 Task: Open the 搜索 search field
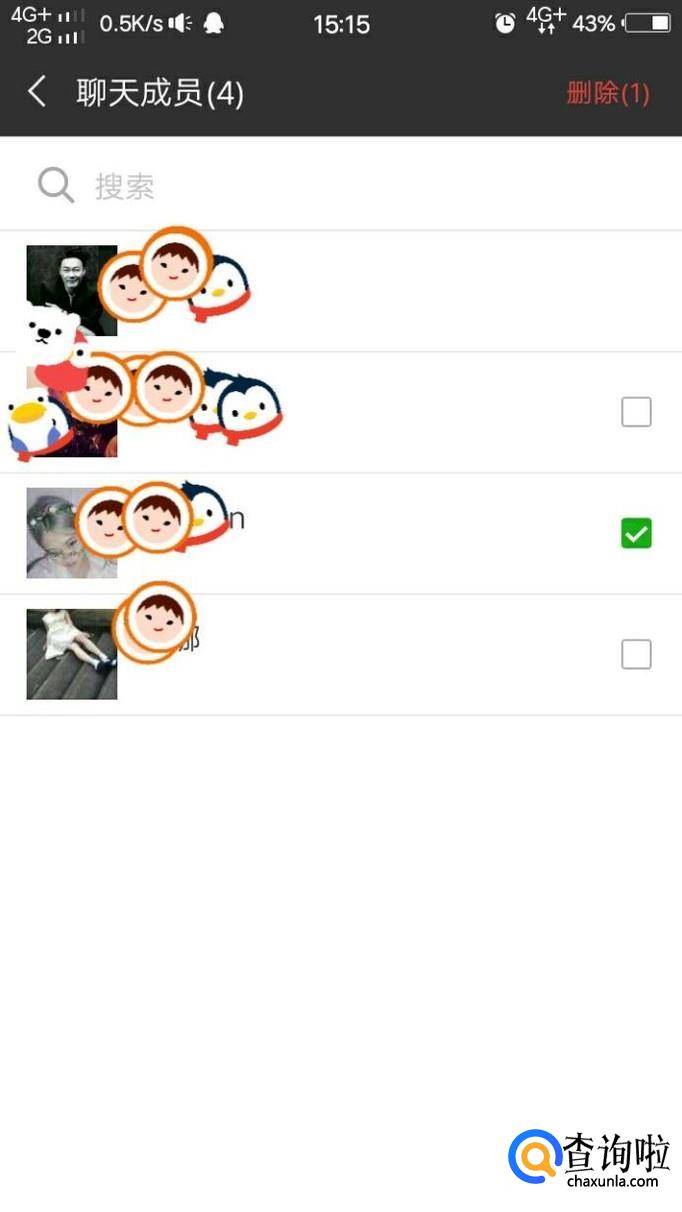pos(340,186)
